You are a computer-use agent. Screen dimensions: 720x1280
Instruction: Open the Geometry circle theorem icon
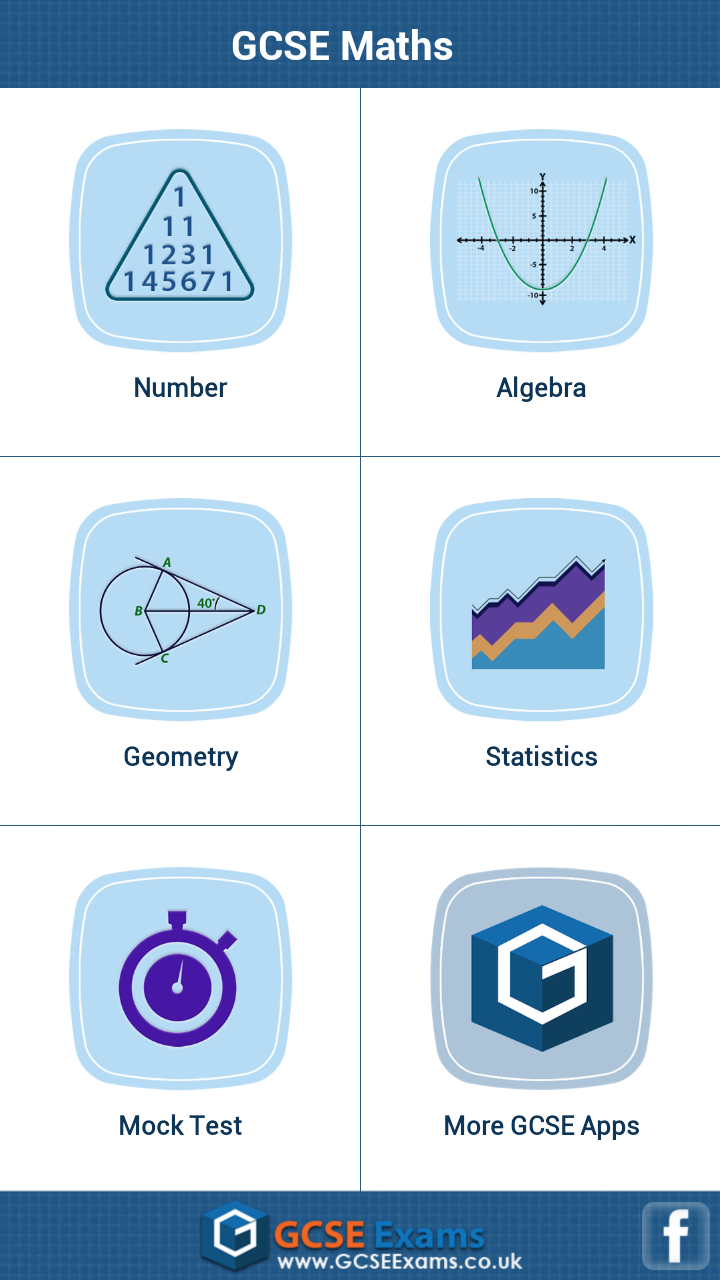[x=180, y=610]
